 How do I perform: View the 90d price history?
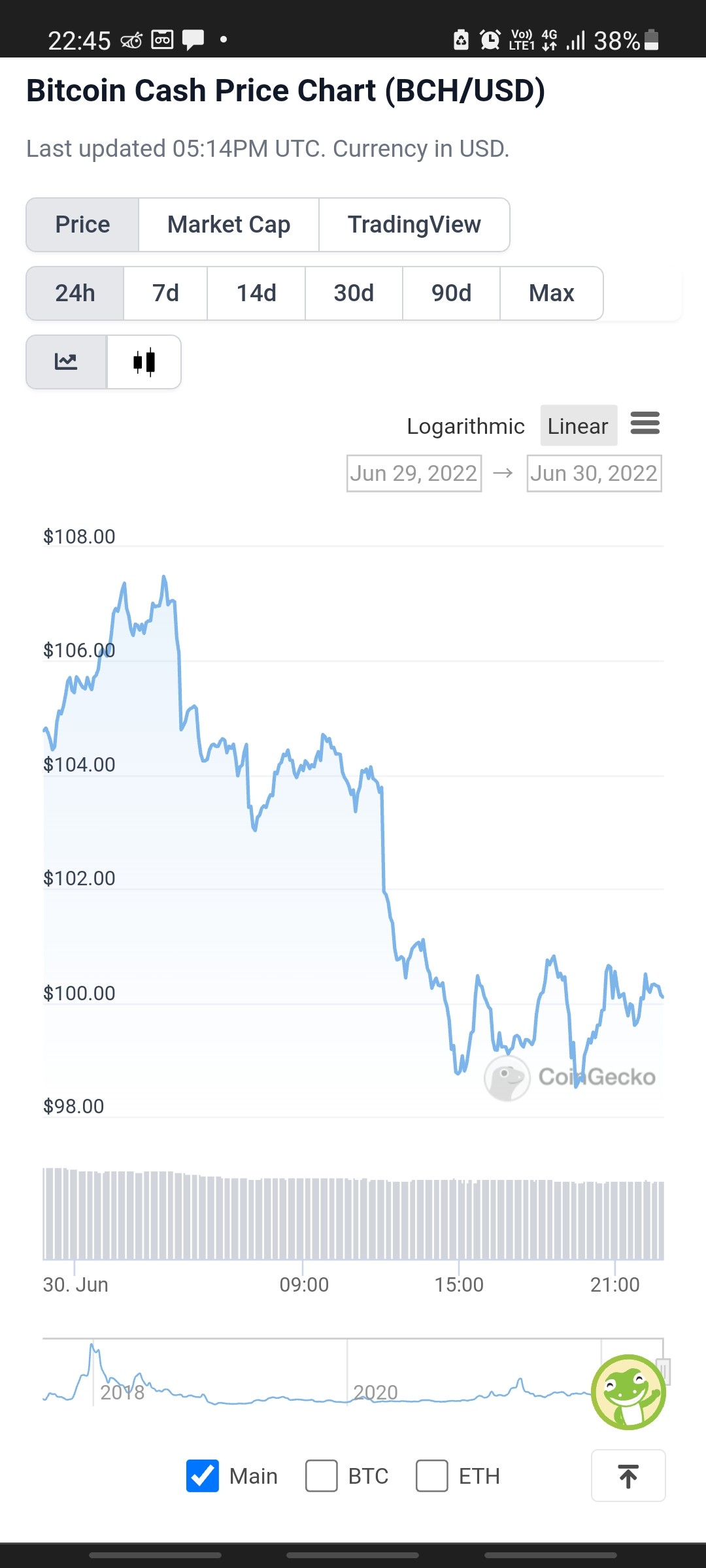451,293
